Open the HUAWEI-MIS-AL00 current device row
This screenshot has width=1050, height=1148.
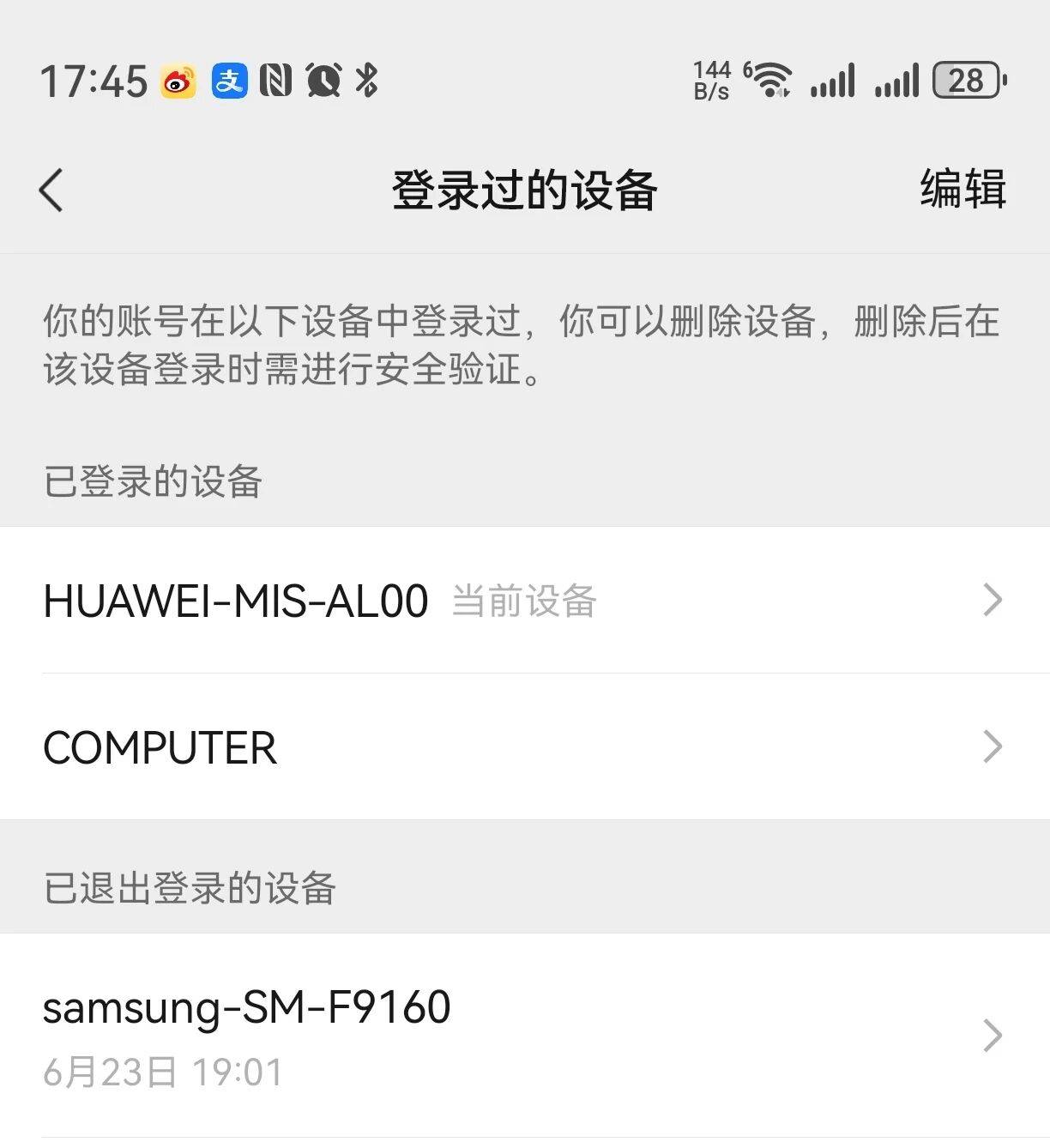[x=523, y=601]
